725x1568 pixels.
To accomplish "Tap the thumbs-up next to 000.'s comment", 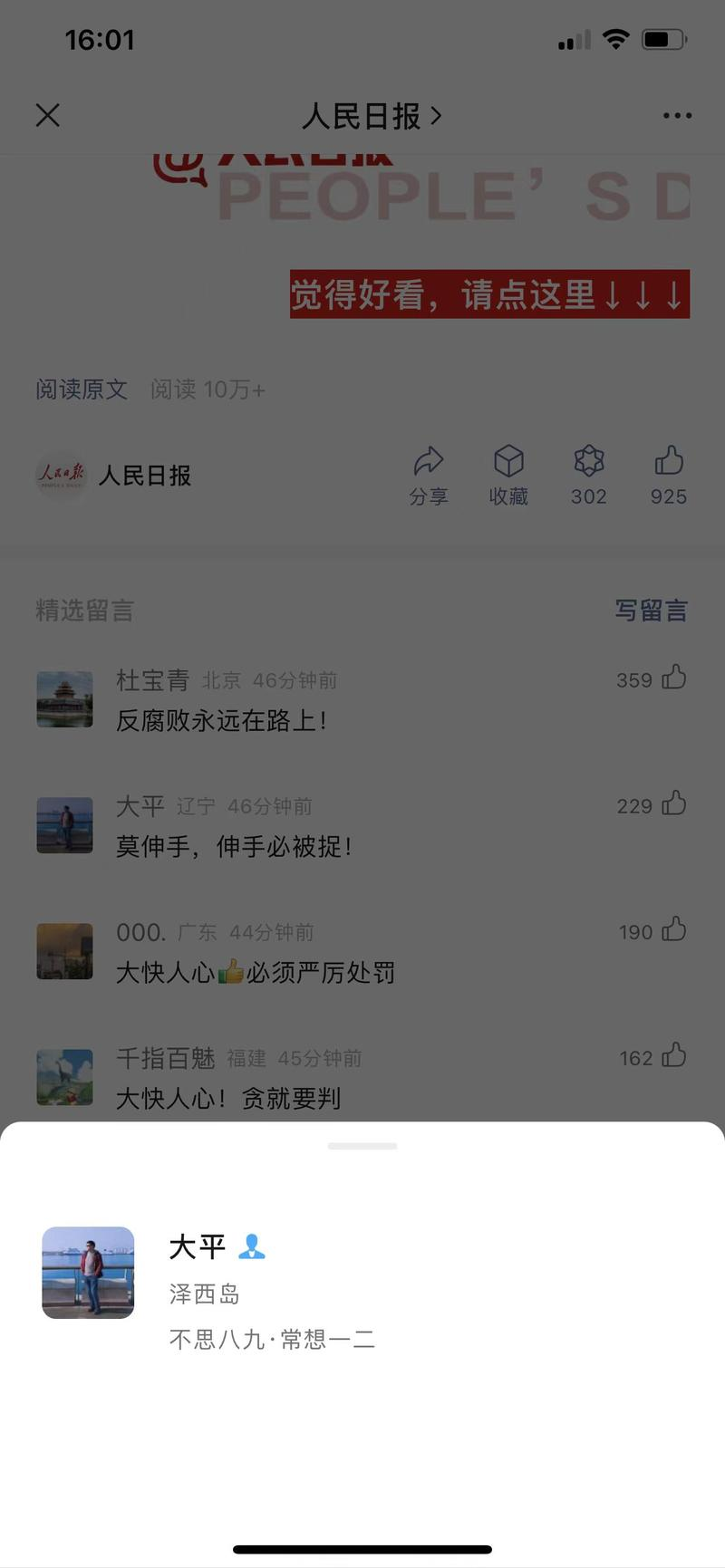I will click(x=672, y=931).
